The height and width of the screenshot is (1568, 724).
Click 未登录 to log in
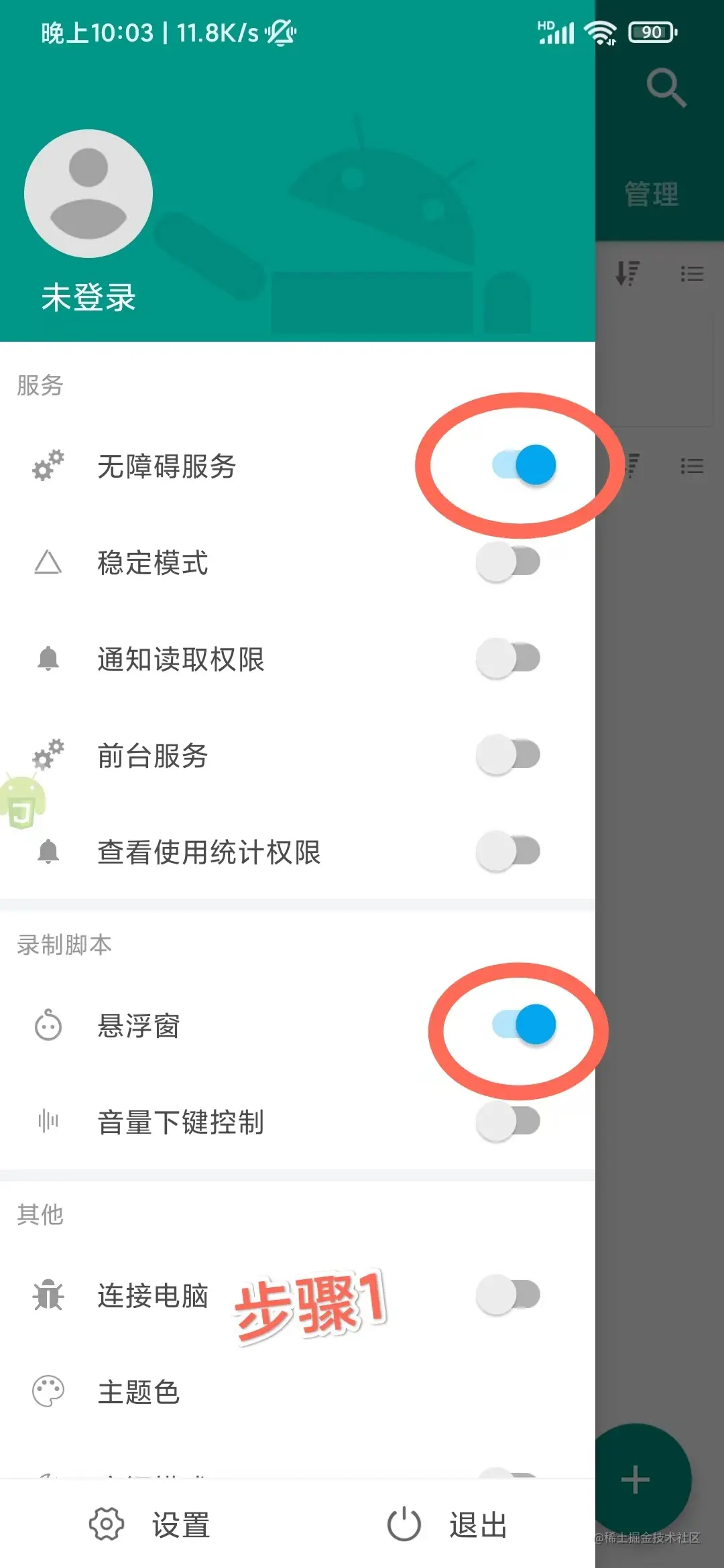[88, 298]
